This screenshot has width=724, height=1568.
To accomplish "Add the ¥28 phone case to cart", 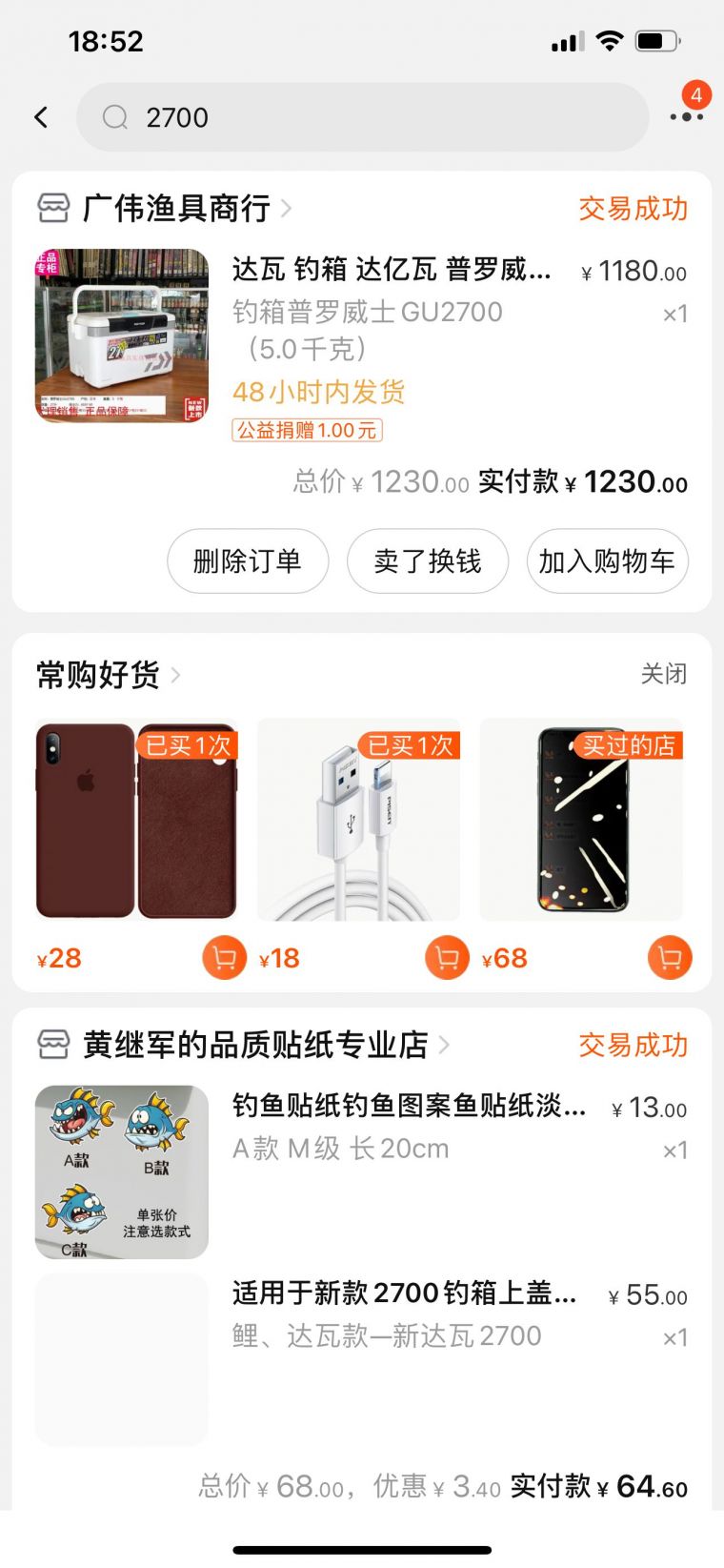I will coord(225,957).
